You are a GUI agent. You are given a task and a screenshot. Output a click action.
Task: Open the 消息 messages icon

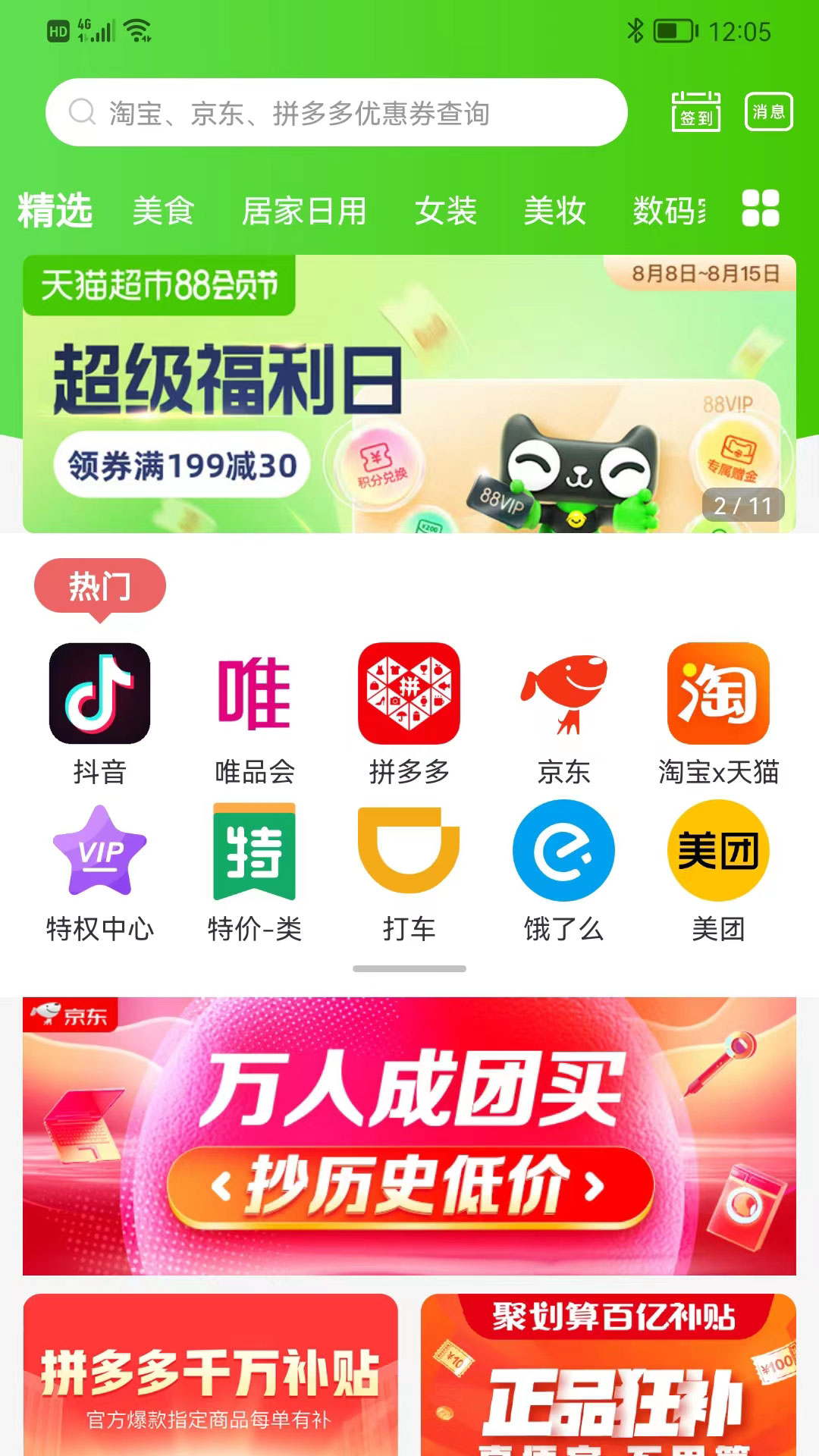(x=768, y=112)
